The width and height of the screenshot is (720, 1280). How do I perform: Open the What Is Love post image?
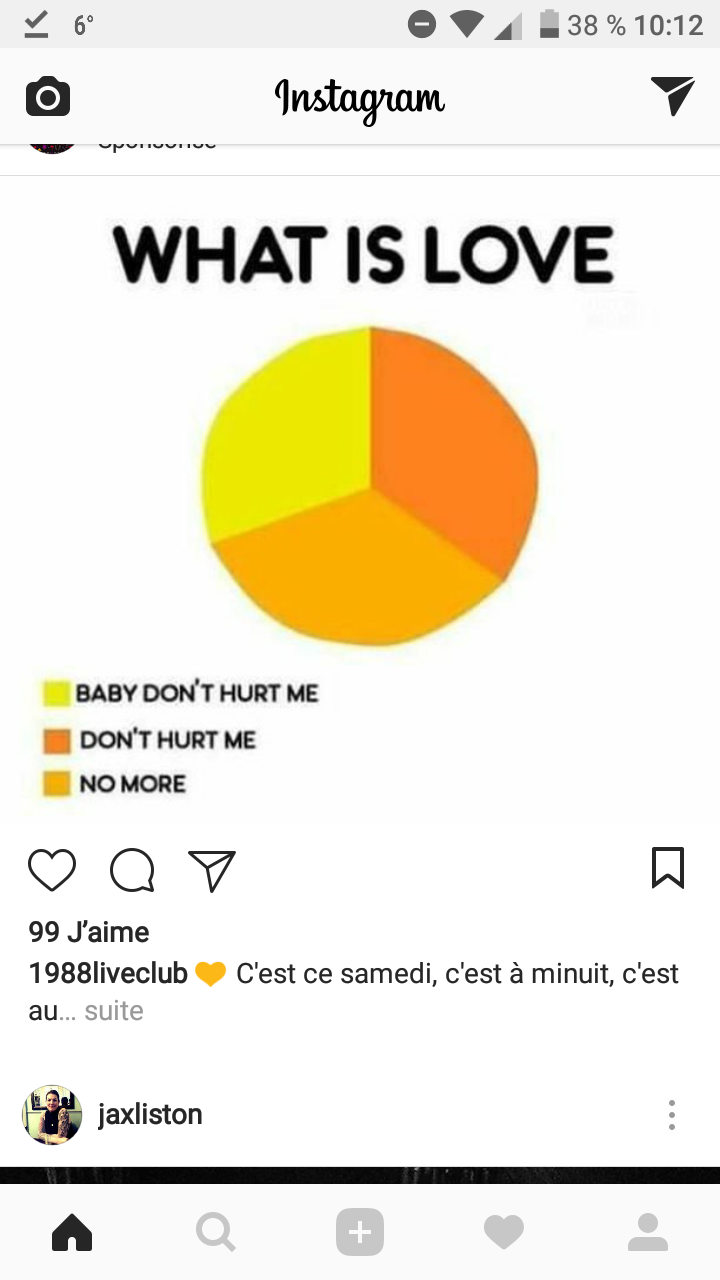(360, 500)
